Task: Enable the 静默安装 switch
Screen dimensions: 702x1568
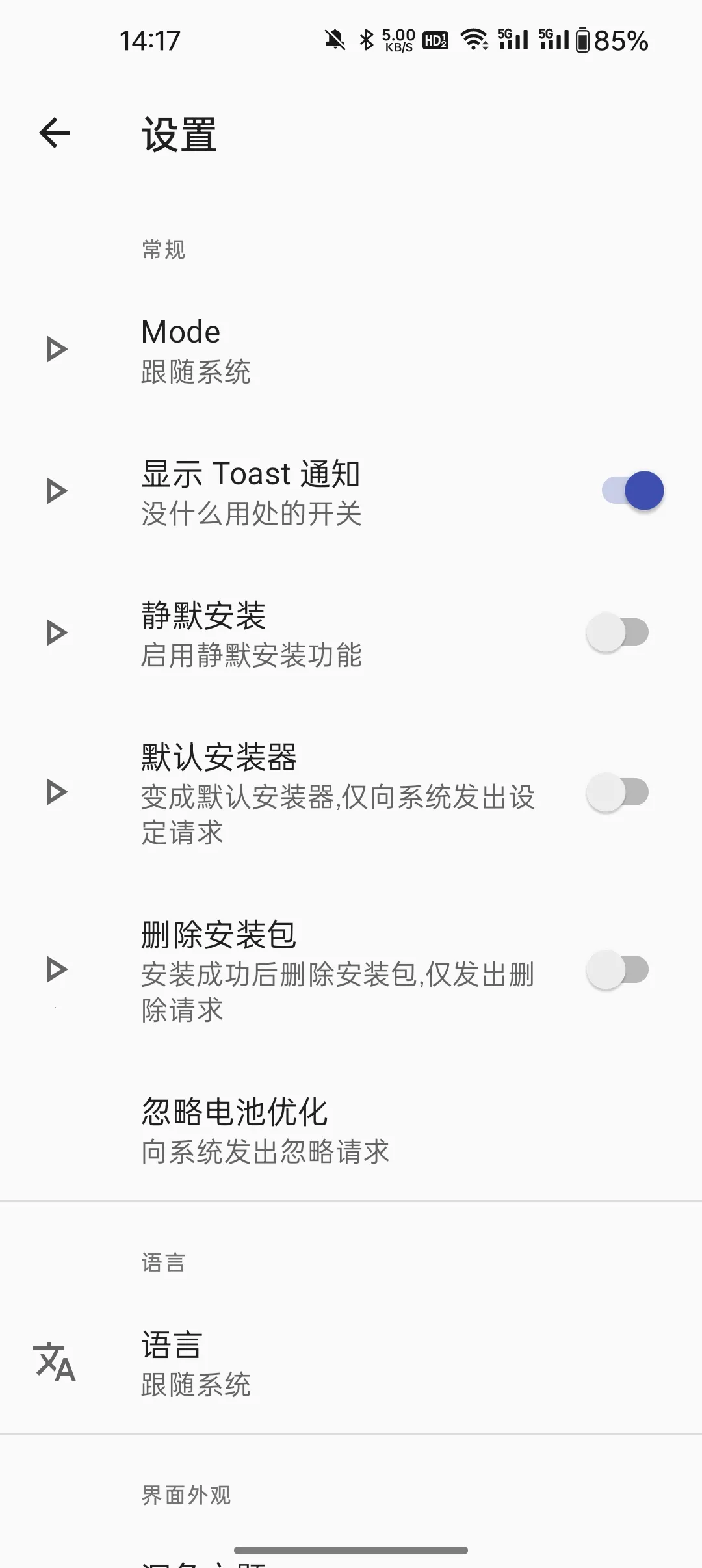Action: 616,631
